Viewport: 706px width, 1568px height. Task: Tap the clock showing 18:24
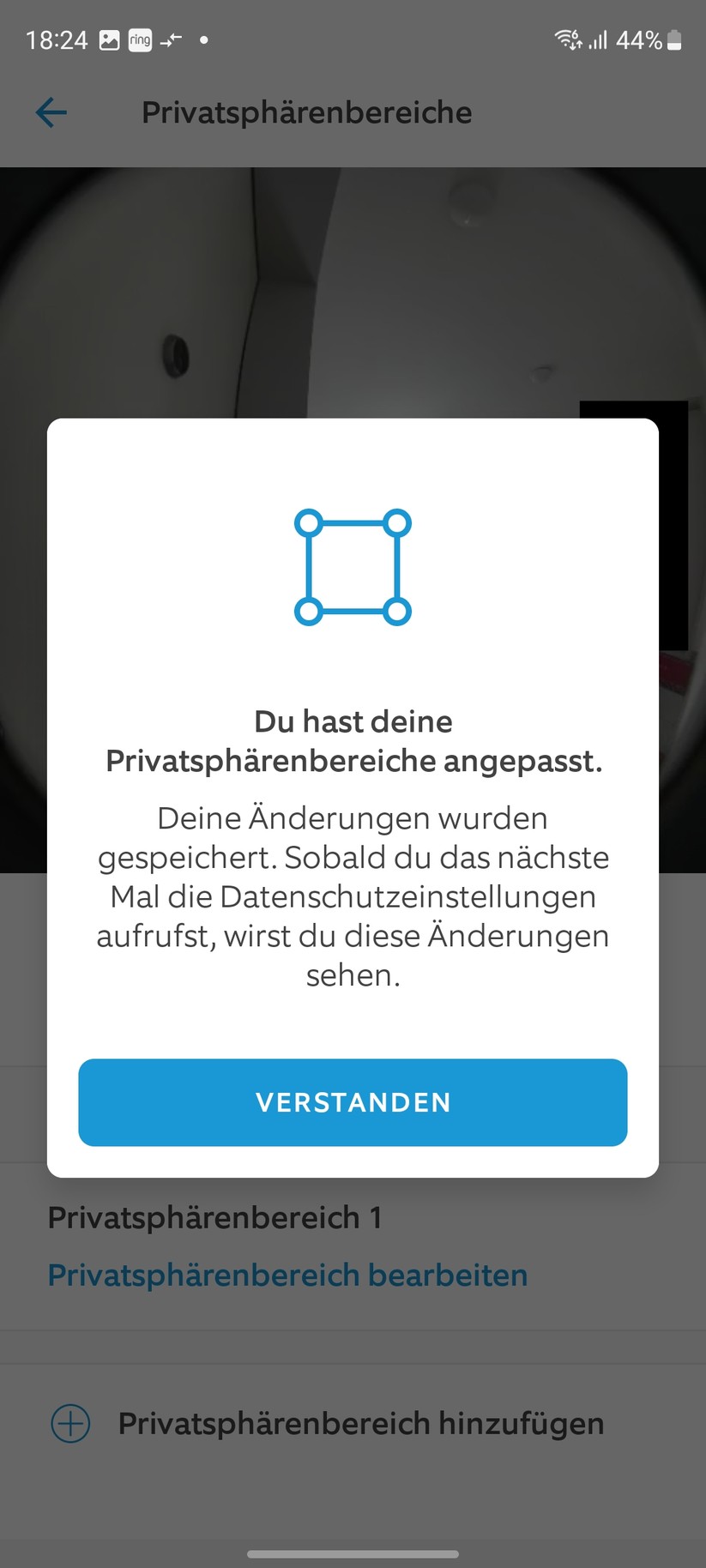[58, 39]
